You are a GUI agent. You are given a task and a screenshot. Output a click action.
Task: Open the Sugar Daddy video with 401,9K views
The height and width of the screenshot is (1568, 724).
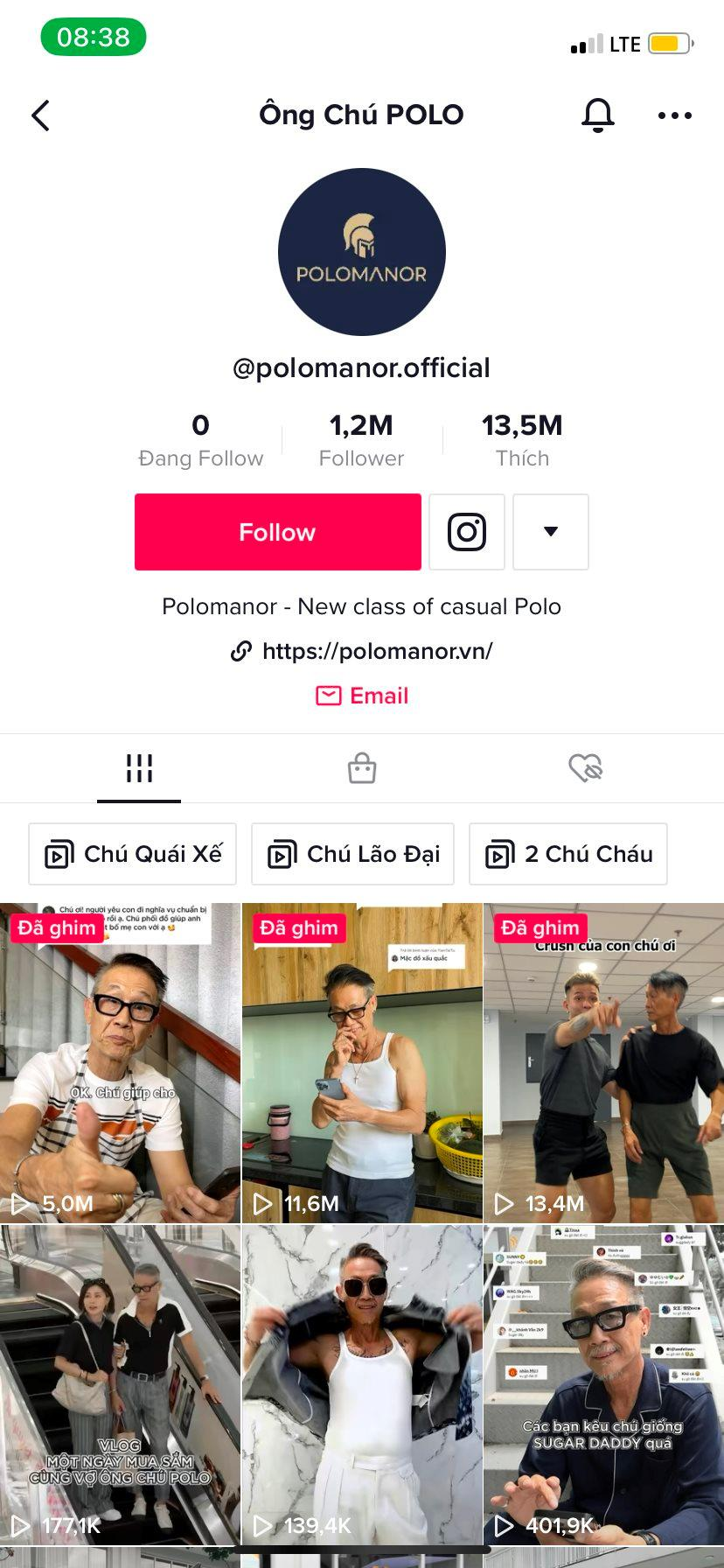click(603, 1384)
